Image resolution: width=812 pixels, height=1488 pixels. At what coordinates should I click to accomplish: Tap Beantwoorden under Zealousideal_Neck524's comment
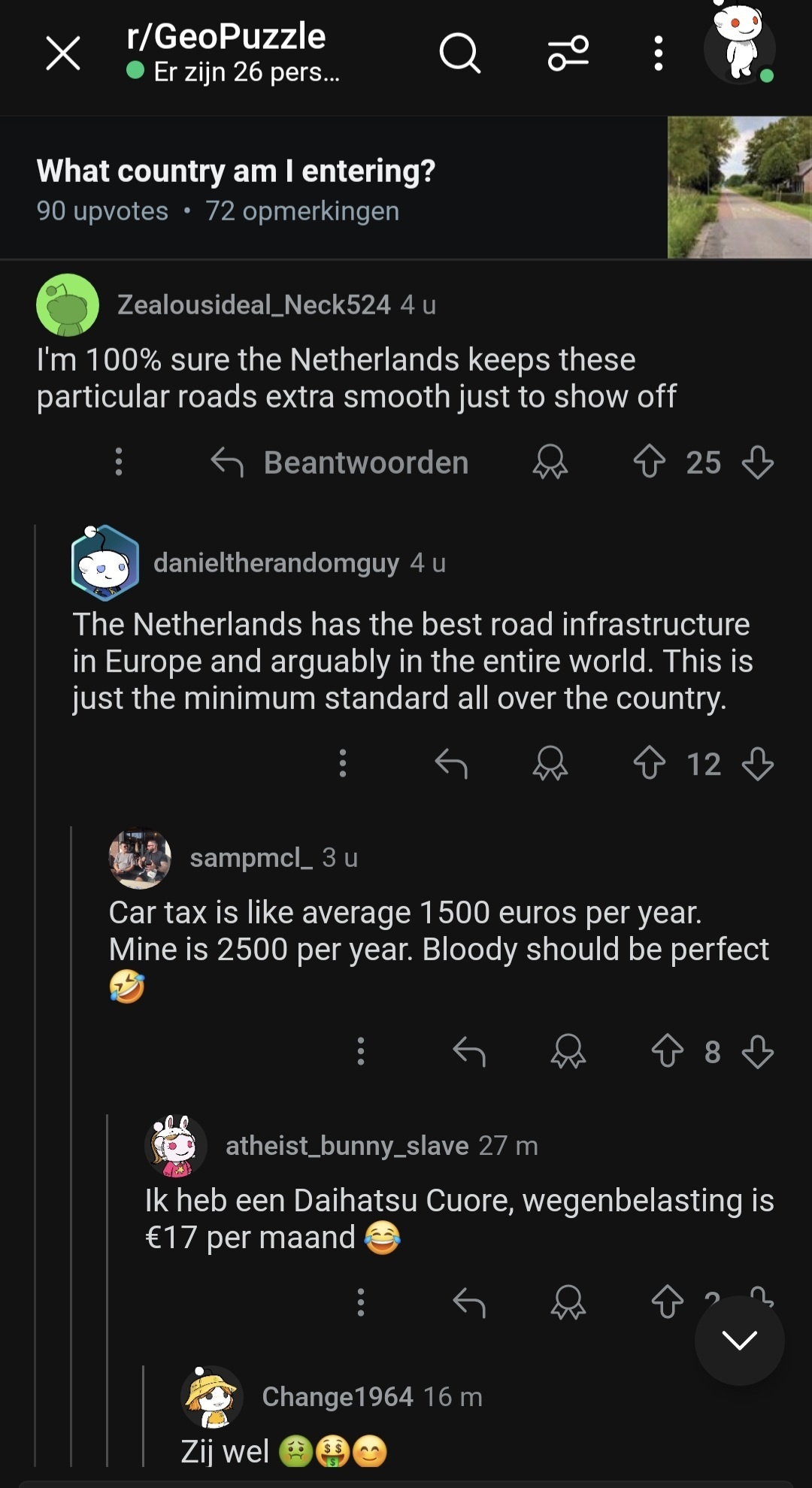pos(341,462)
